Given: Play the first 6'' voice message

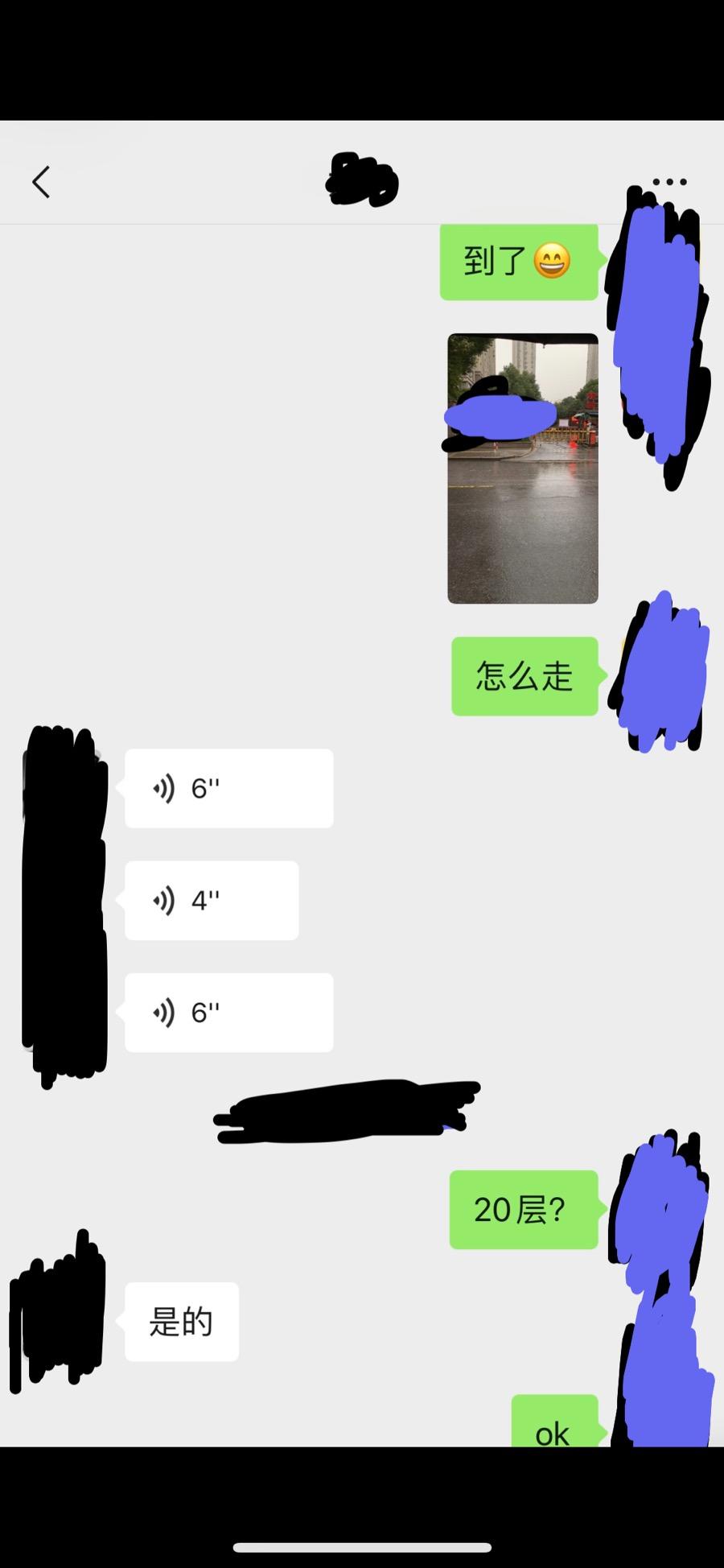Looking at the screenshot, I should tap(228, 788).
